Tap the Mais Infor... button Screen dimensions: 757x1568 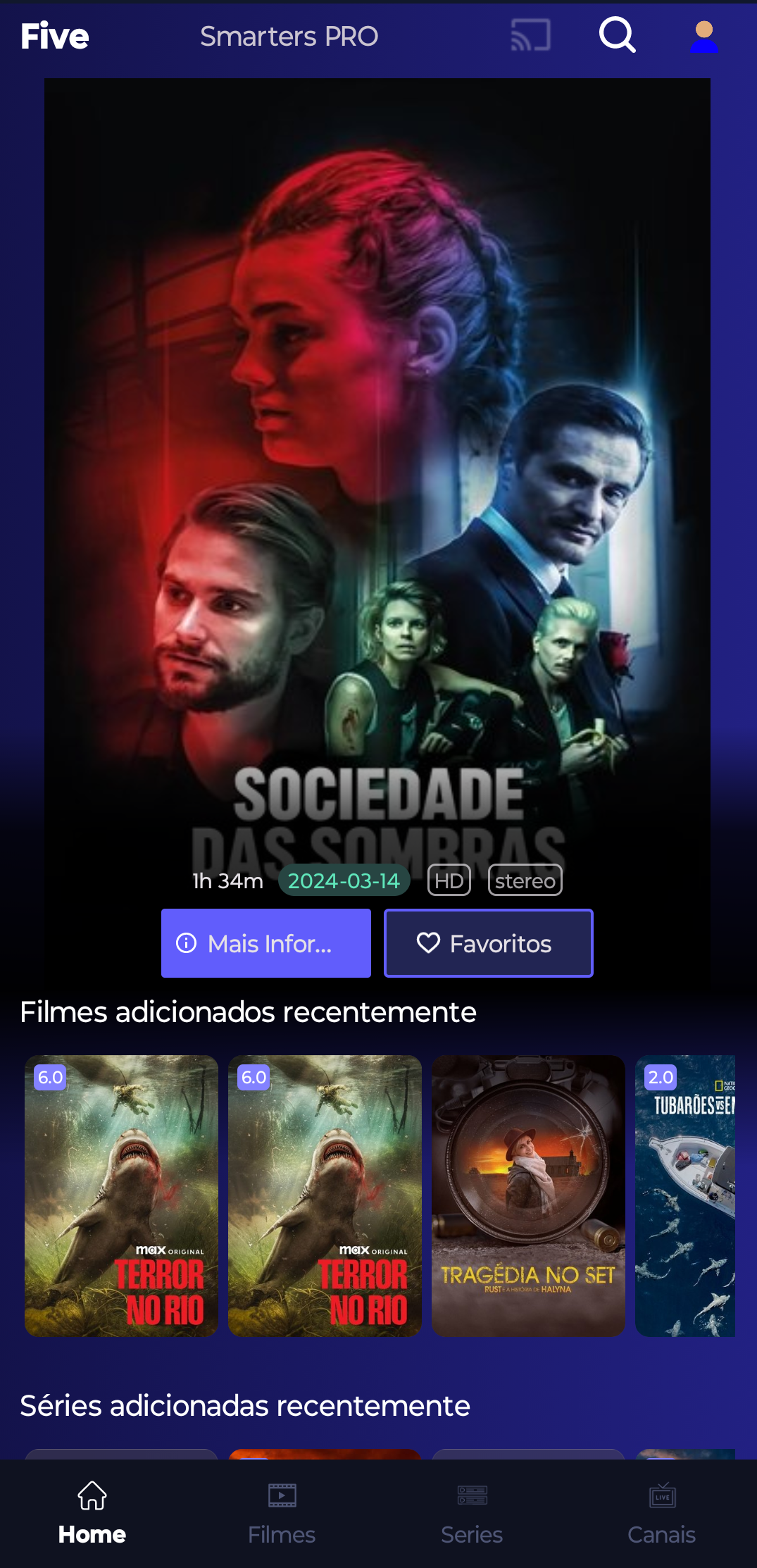click(265, 942)
